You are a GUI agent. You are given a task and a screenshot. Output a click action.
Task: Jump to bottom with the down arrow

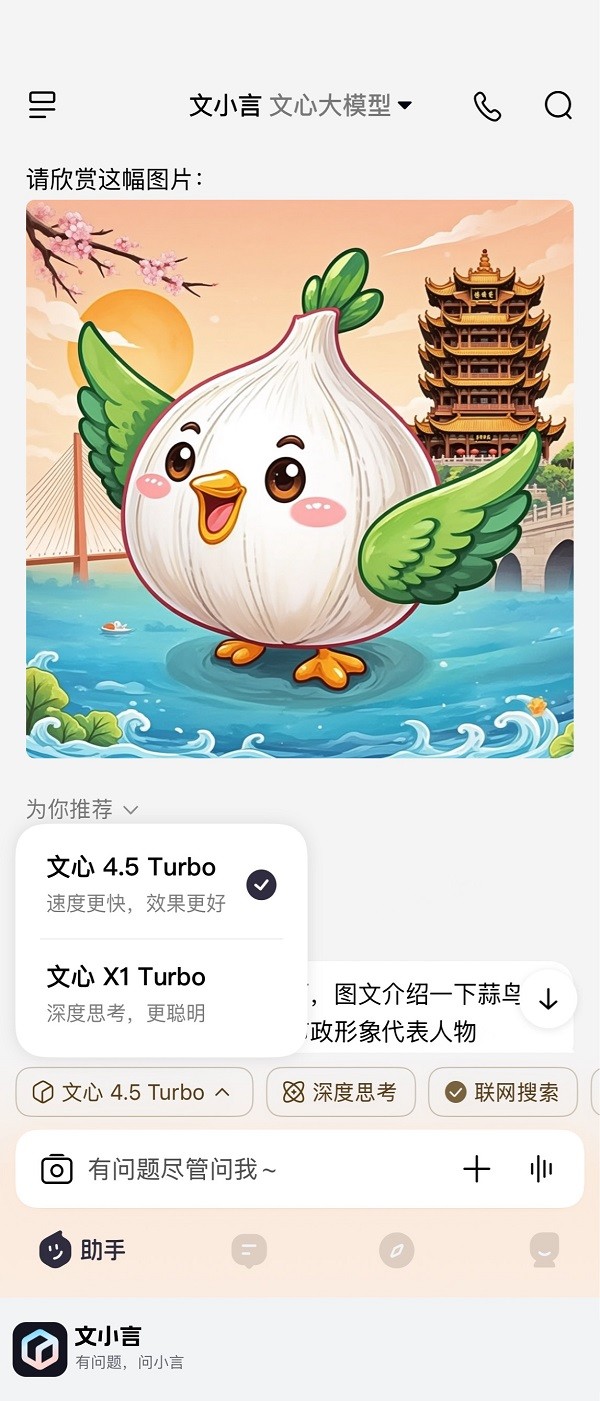[x=548, y=998]
